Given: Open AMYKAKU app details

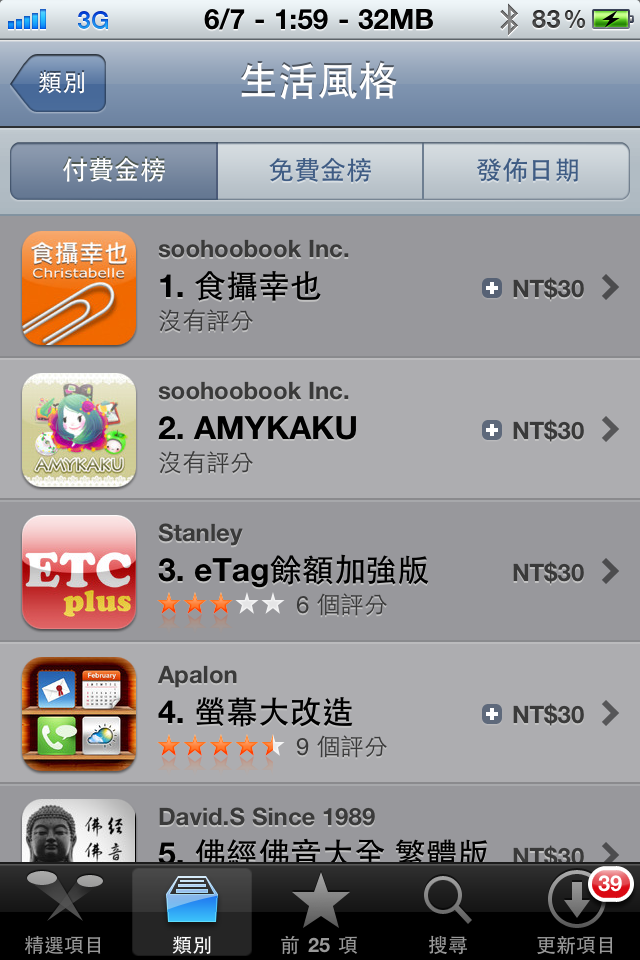Looking at the screenshot, I should 300,430.
